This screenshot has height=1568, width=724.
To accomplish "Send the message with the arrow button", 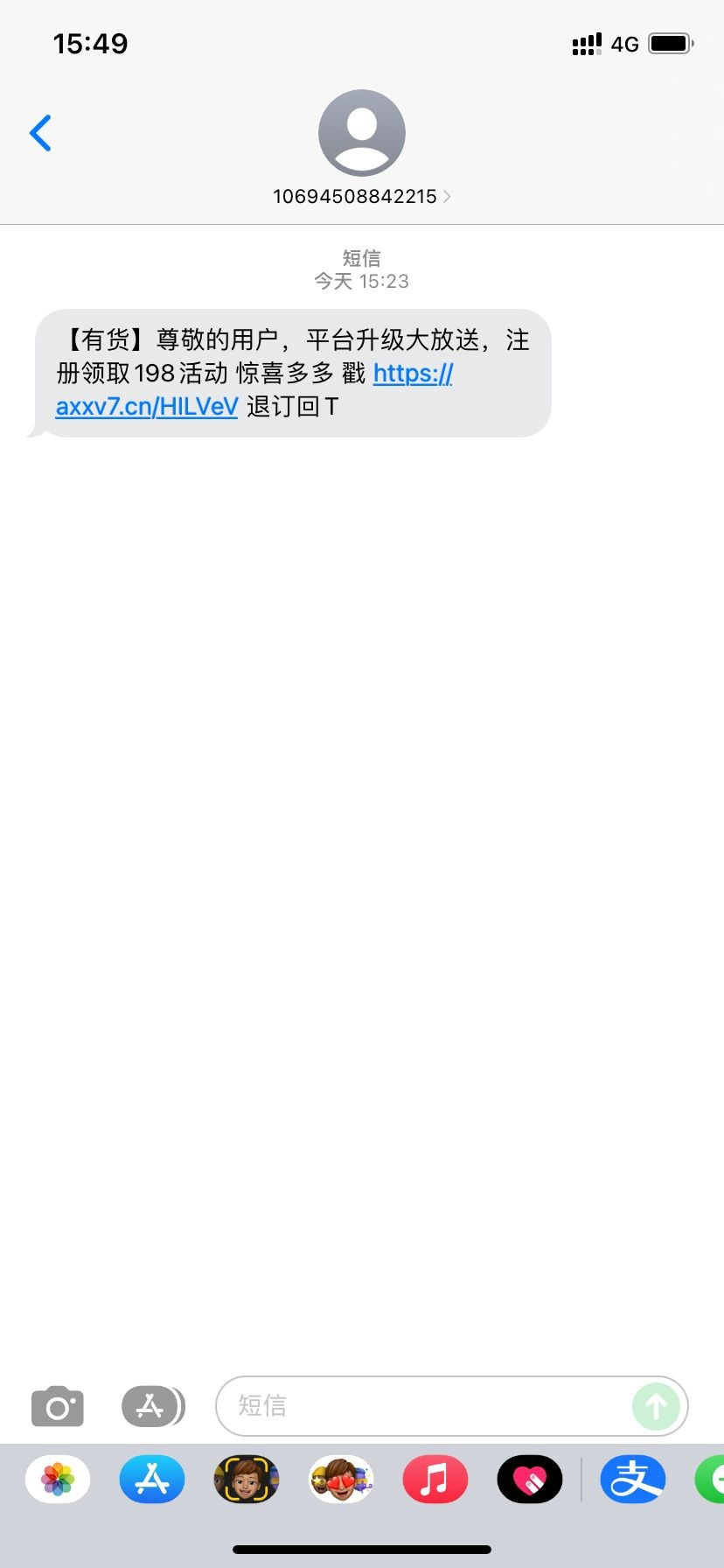I will 656,1406.
